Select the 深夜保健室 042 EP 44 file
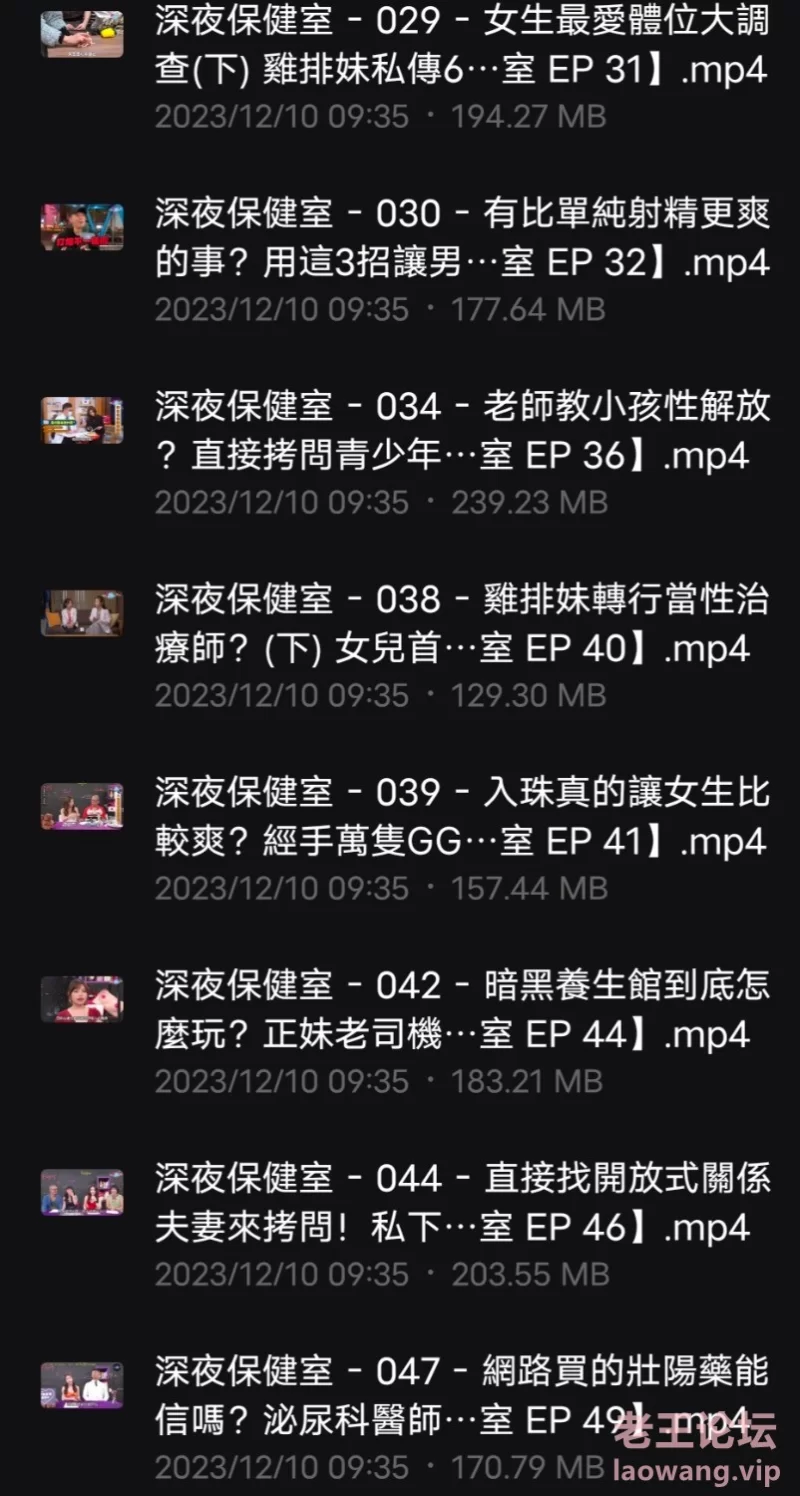Image resolution: width=800 pixels, height=1496 pixels. (460, 1010)
